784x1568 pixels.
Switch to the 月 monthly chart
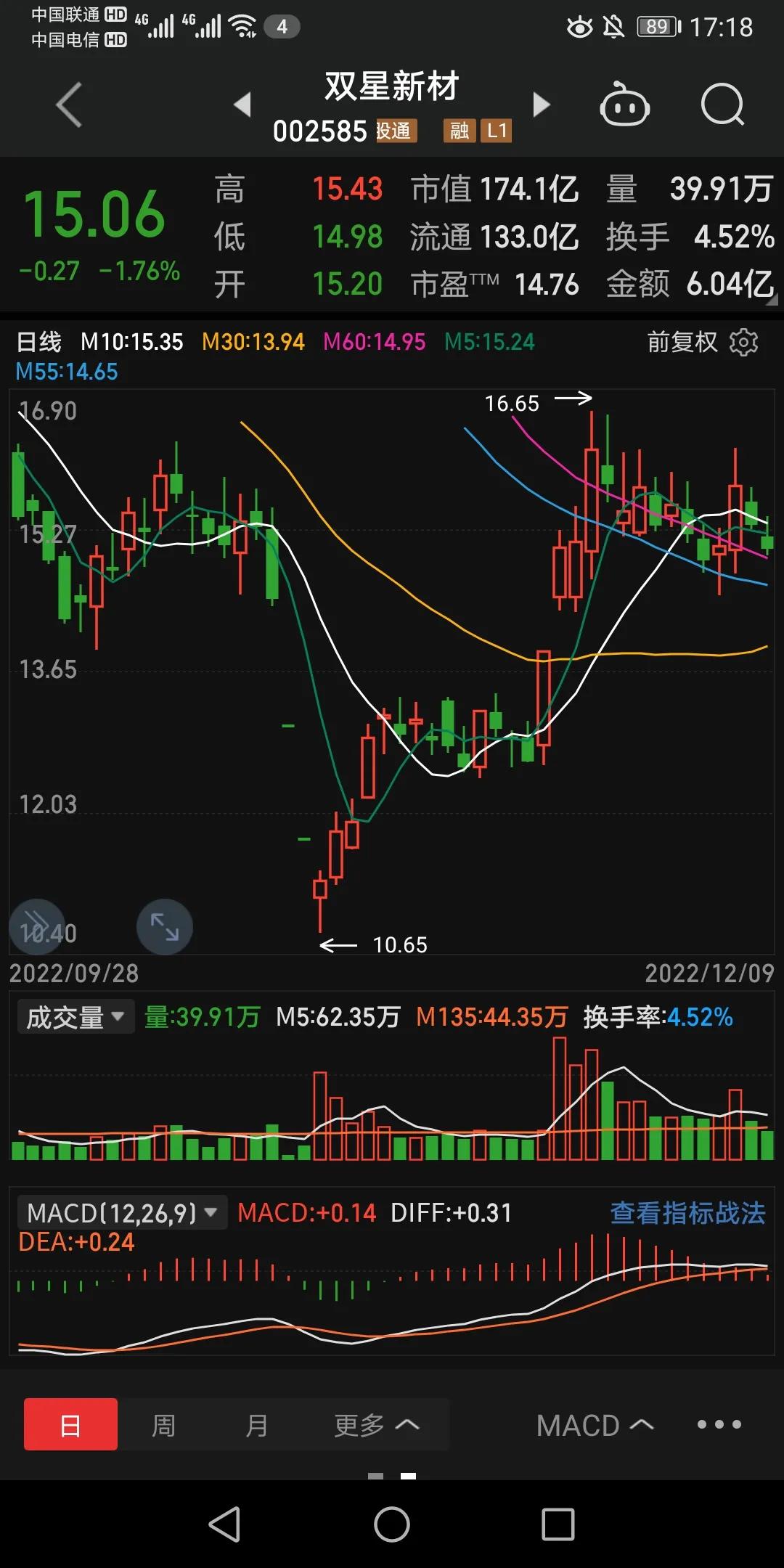click(256, 1425)
